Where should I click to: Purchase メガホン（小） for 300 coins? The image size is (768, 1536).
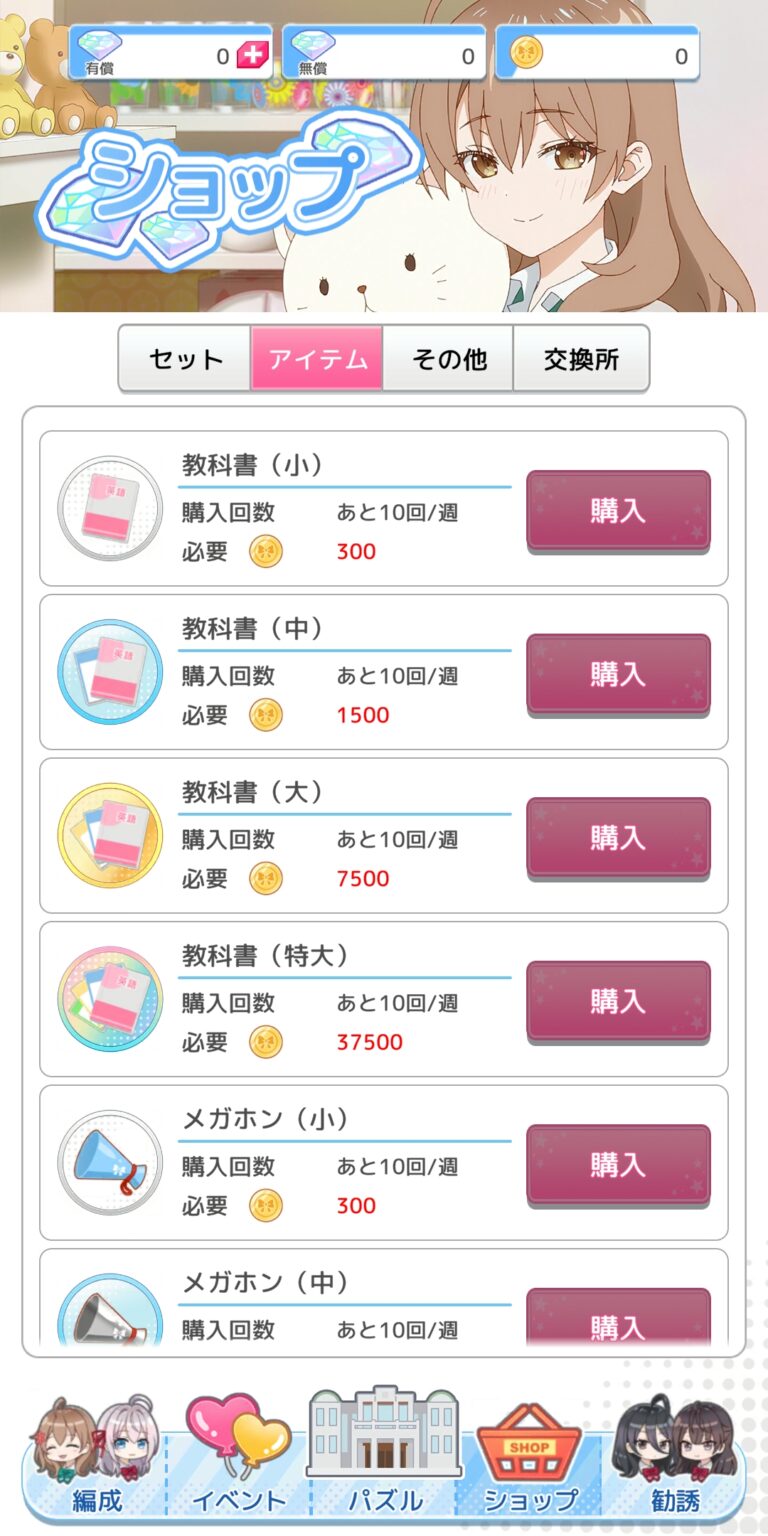point(618,1164)
